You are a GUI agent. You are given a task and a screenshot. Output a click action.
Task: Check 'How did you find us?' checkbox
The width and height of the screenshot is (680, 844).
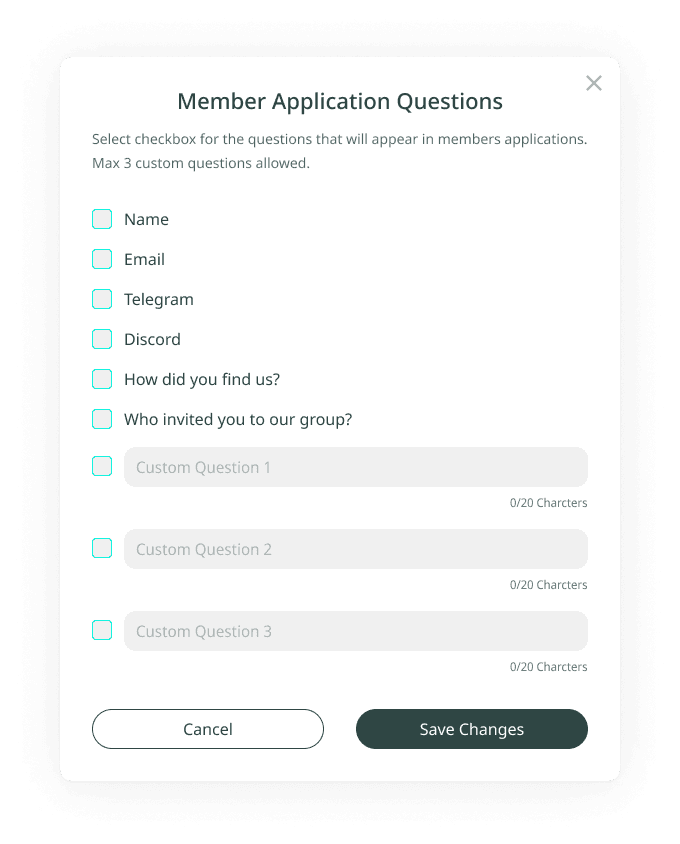coord(102,379)
